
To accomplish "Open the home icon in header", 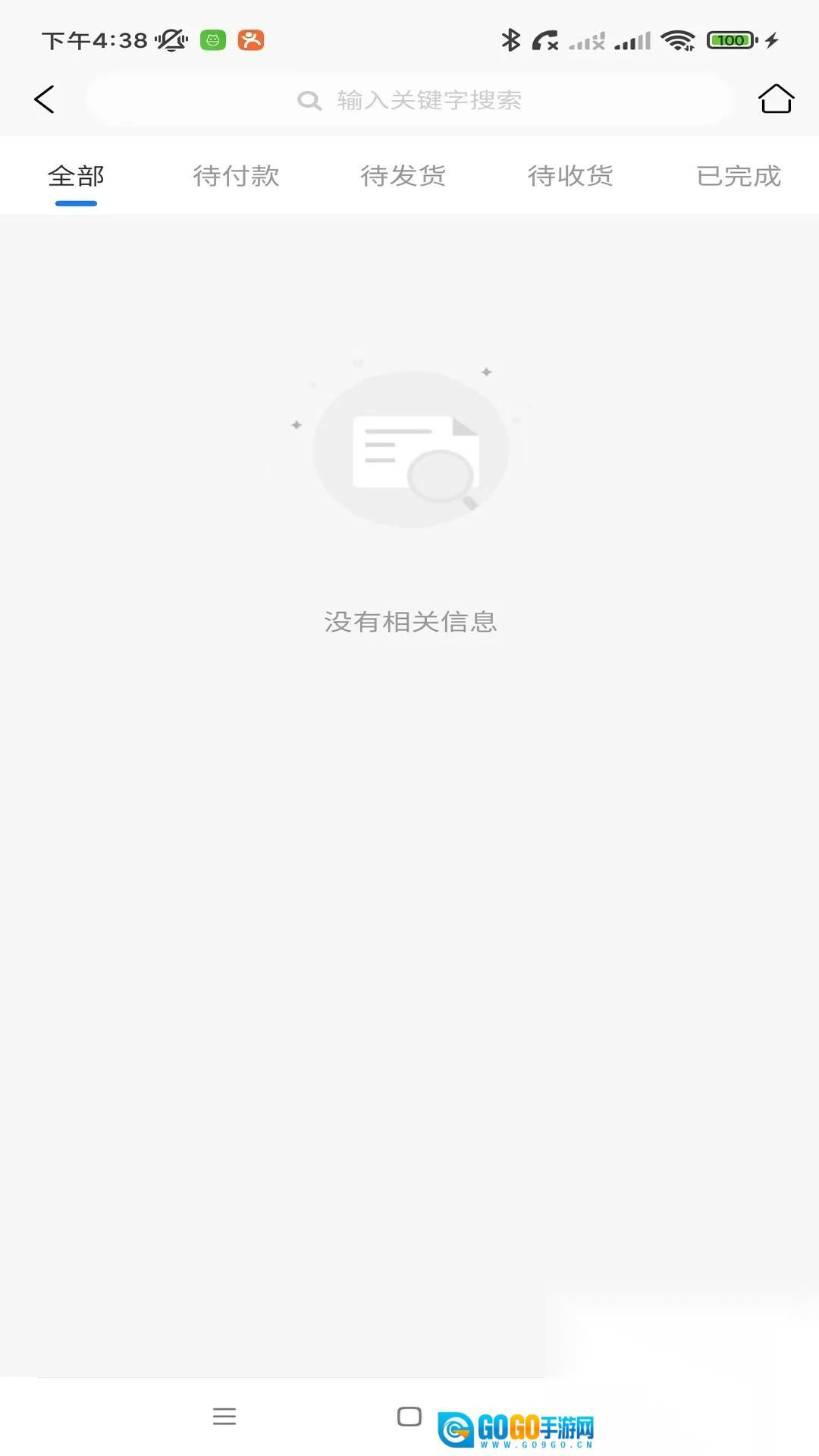I will pos(775,99).
